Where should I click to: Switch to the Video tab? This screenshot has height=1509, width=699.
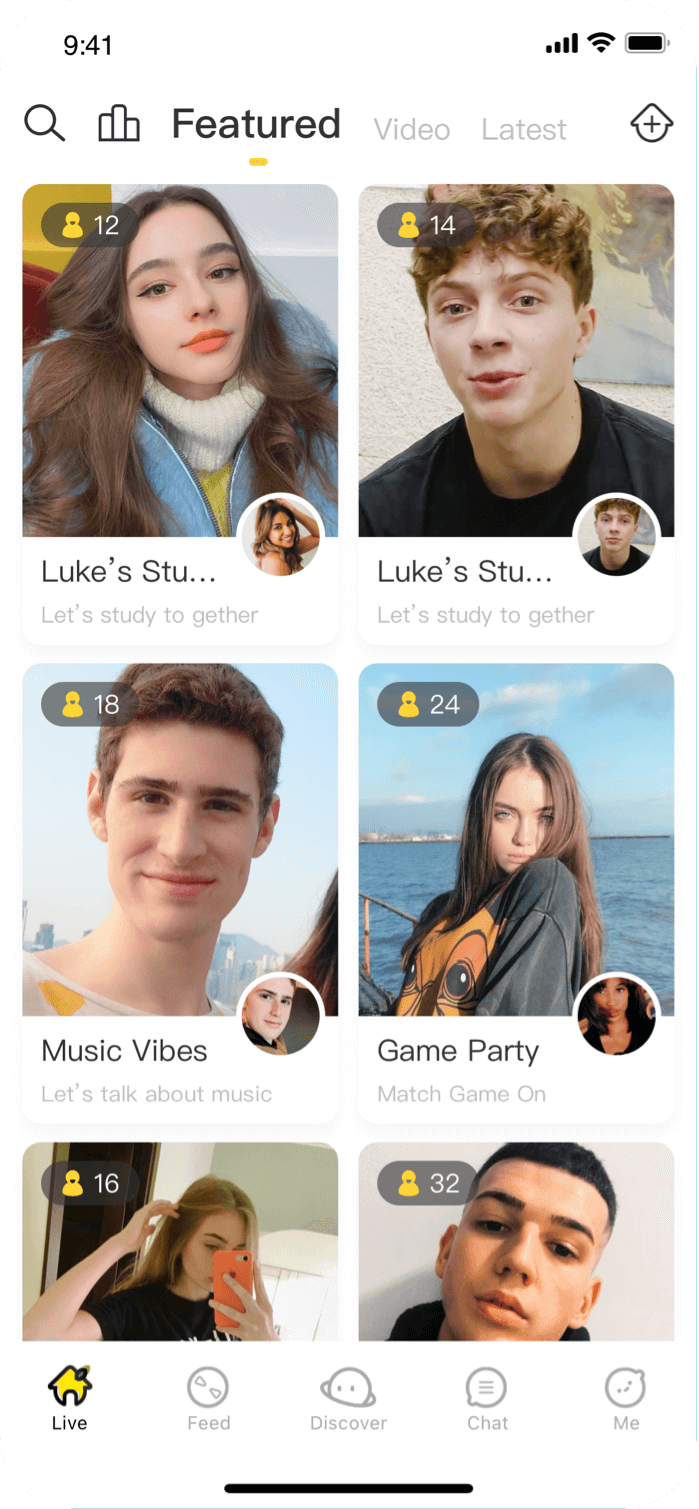[x=412, y=130]
